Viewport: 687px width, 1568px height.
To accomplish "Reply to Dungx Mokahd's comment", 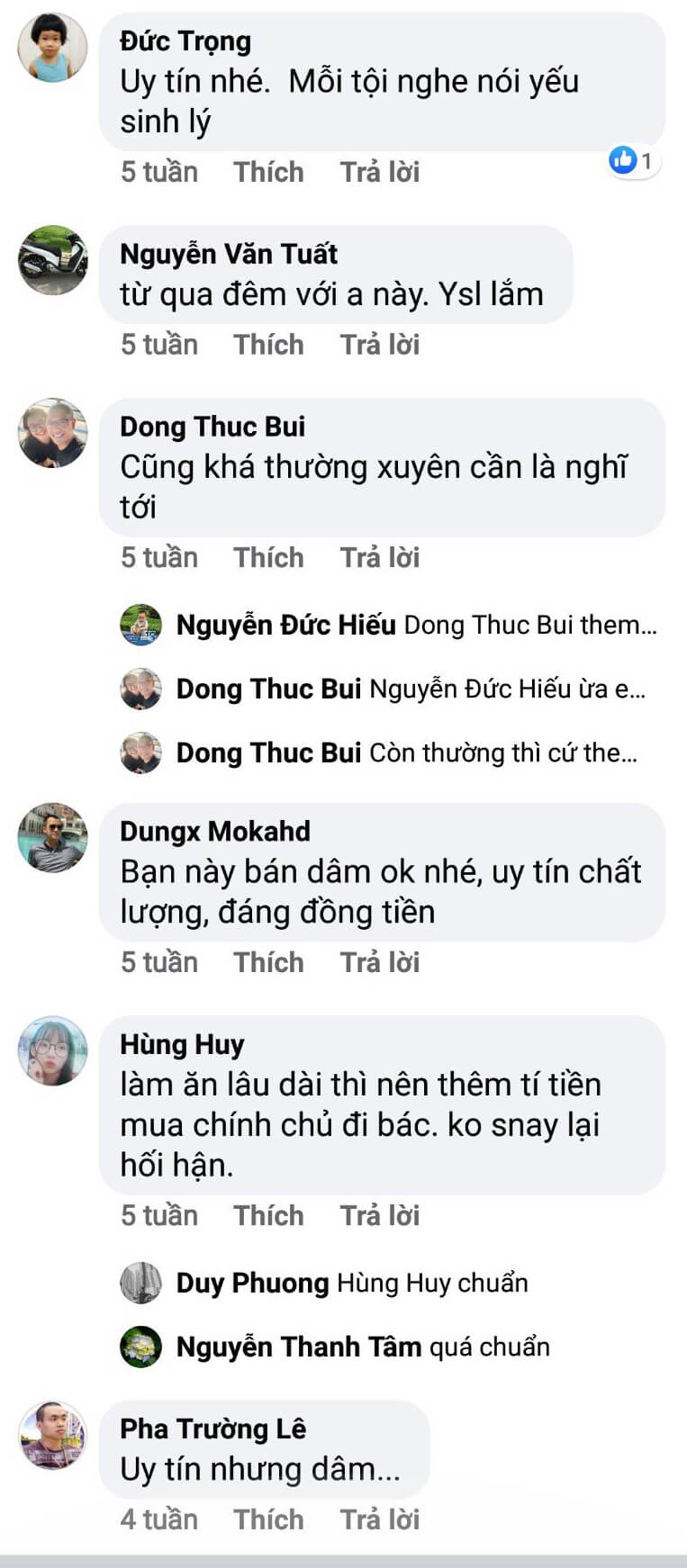I will pos(379,963).
